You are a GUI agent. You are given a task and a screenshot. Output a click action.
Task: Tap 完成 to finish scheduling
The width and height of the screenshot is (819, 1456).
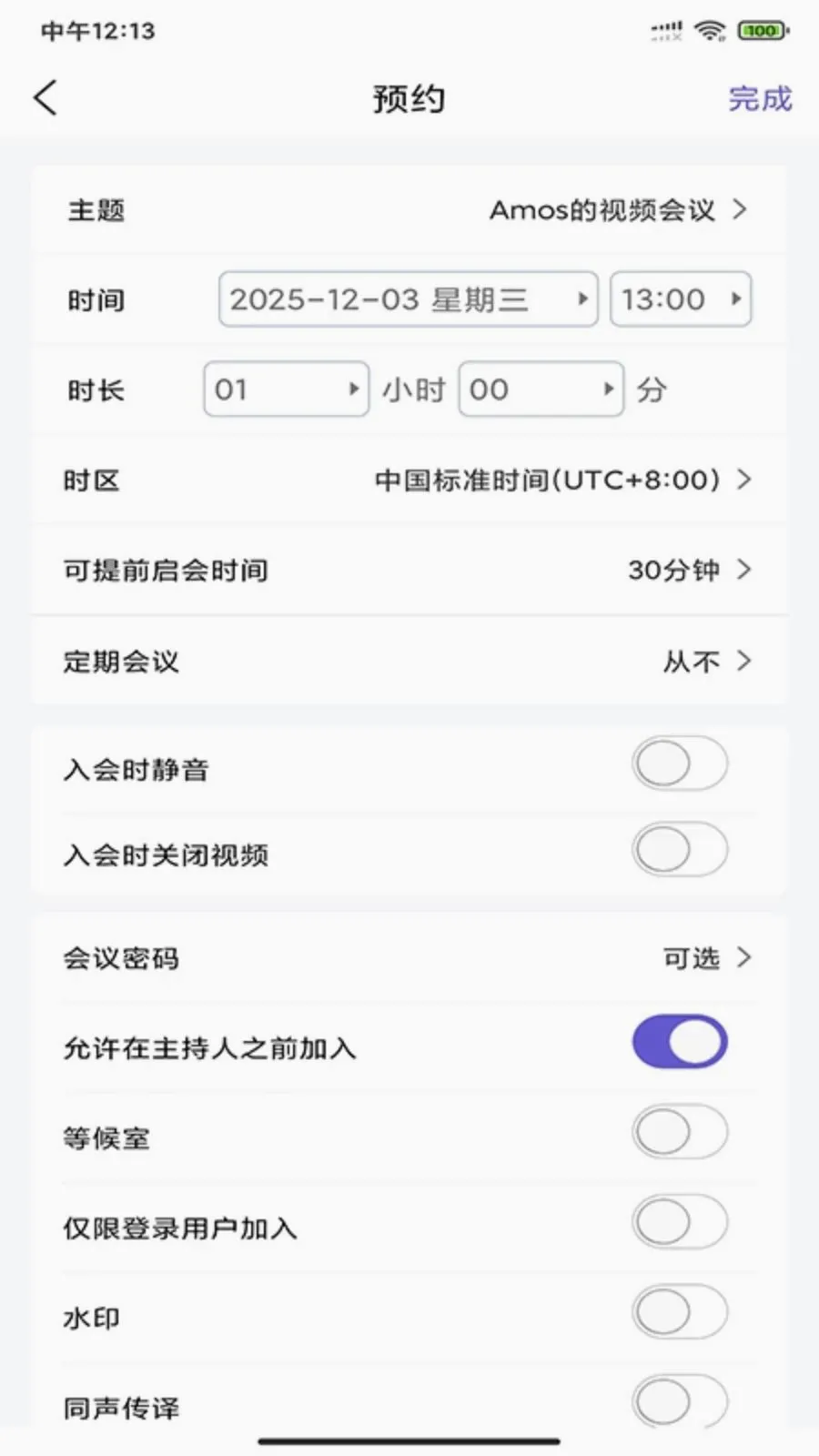pos(760,98)
